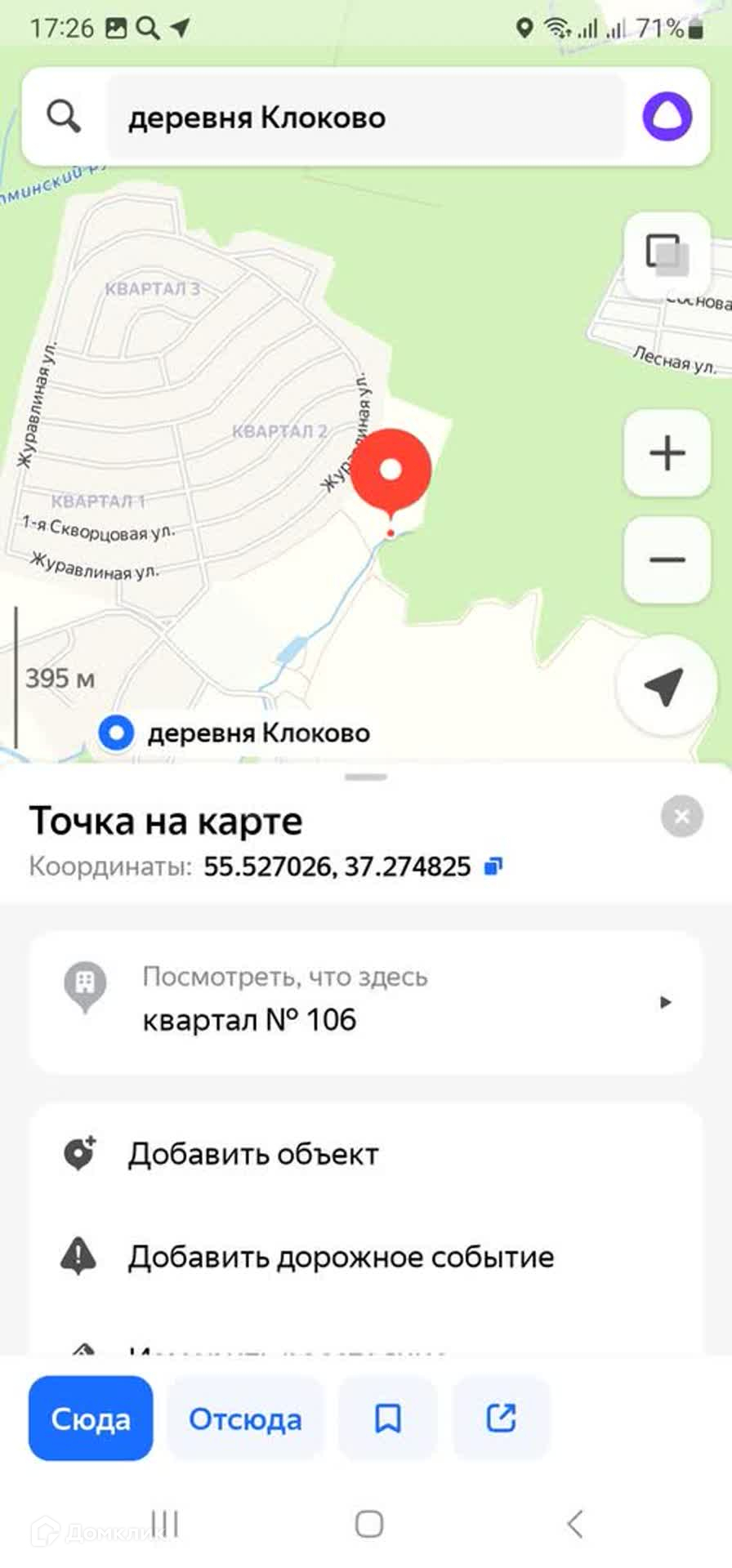Image resolution: width=732 pixels, height=1568 pixels.
Task: Tap the red map pin
Action: [391, 470]
